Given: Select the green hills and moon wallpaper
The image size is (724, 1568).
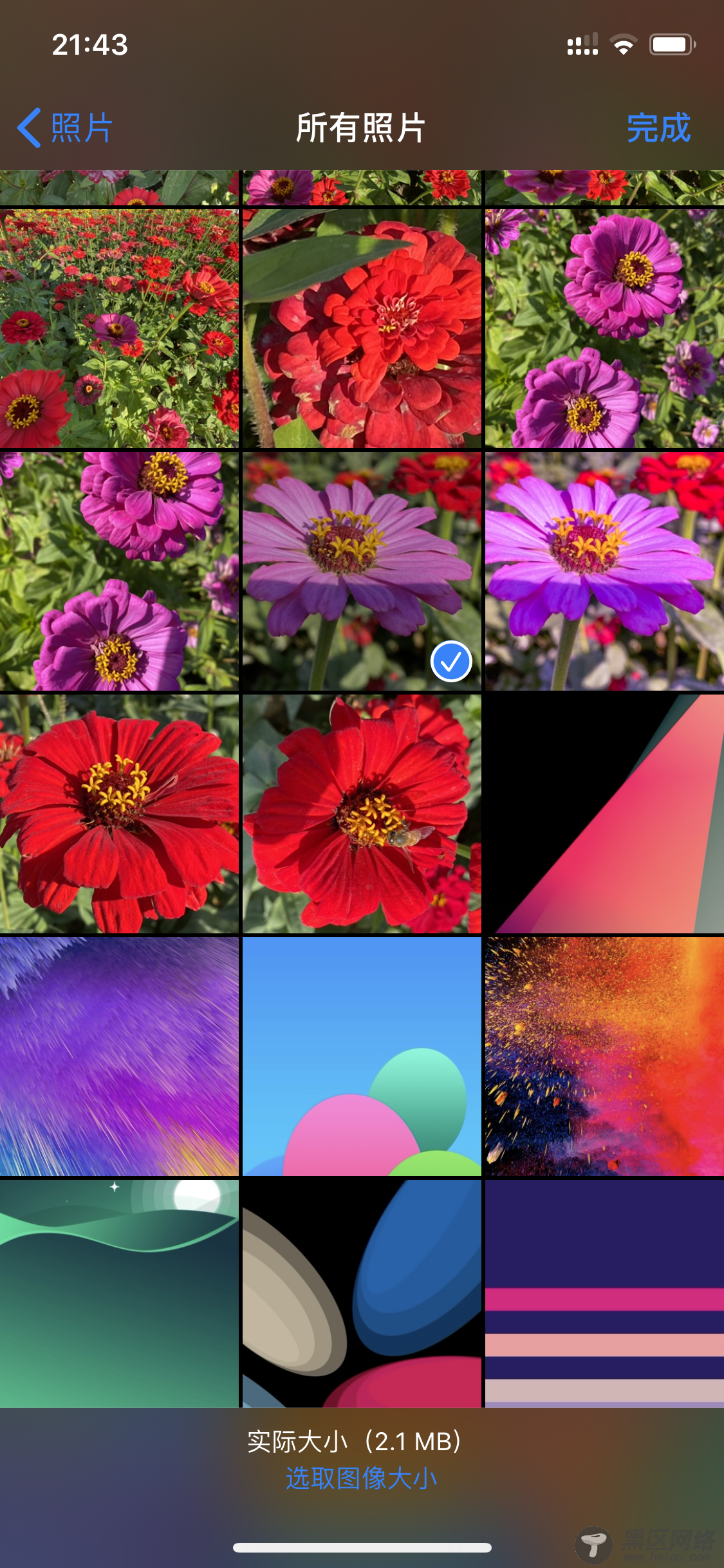Looking at the screenshot, I should tap(119, 1293).
